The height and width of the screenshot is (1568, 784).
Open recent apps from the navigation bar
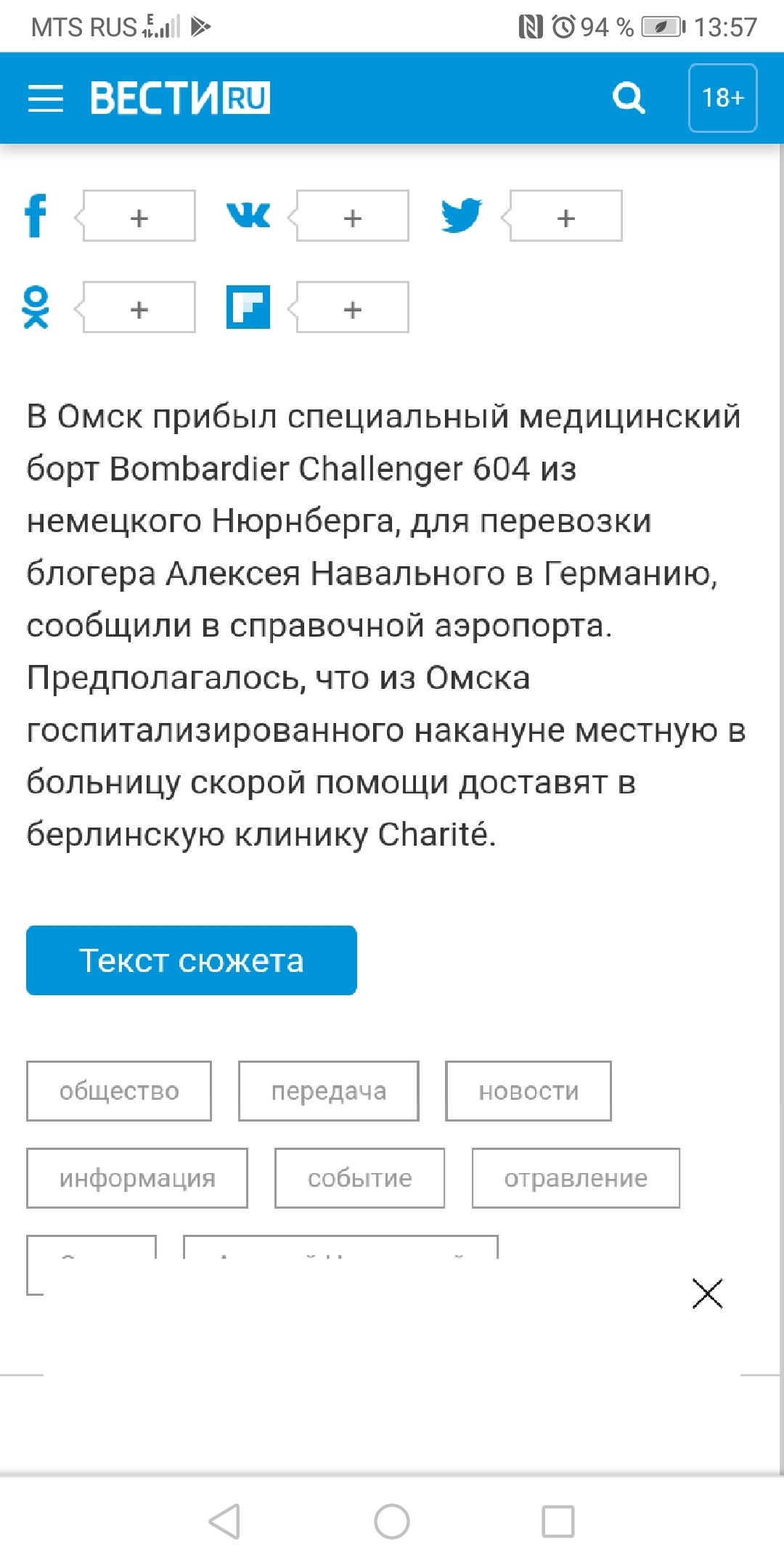(558, 1521)
